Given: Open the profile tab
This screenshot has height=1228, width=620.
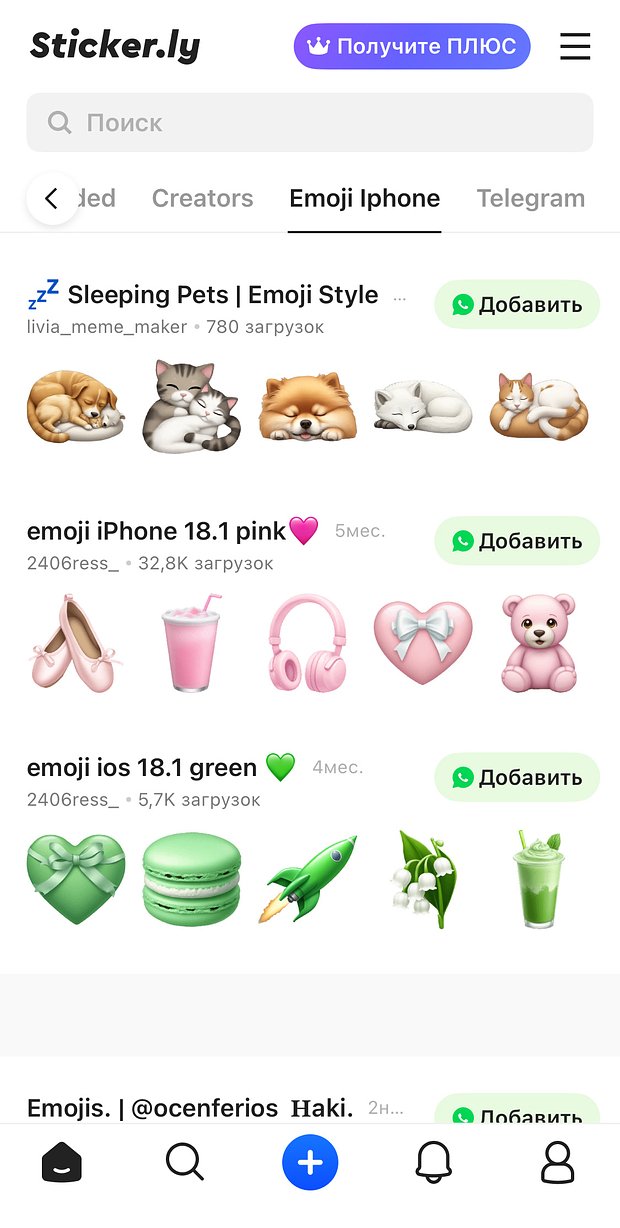Looking at the screenshot, I should pyautogui.click(x=557, y=1163).
